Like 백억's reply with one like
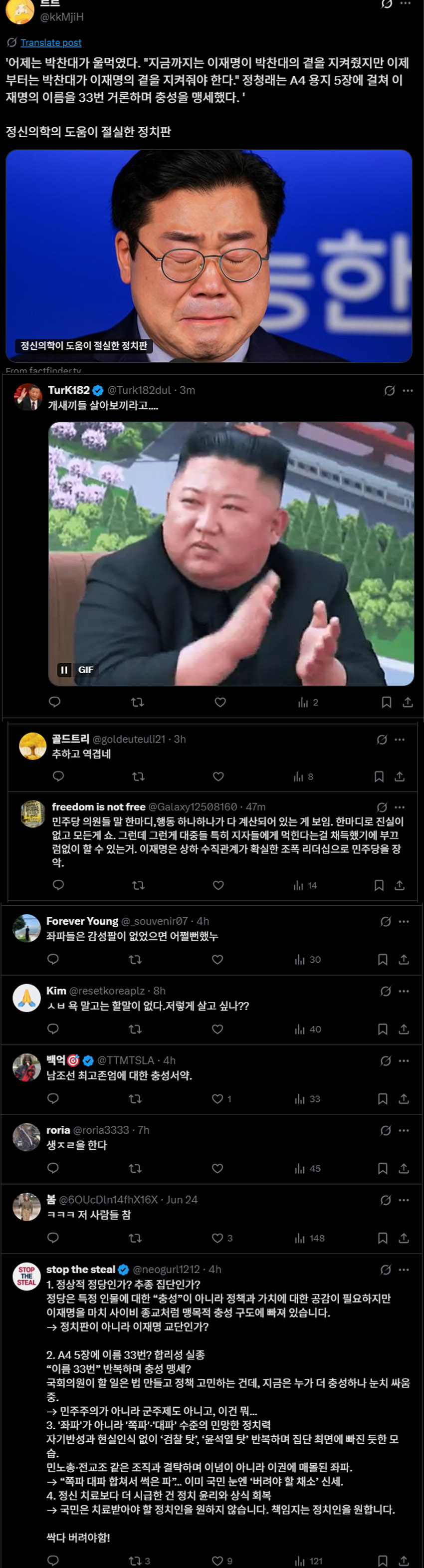Screen dimensions: 424x1568 coord(217,1099)
